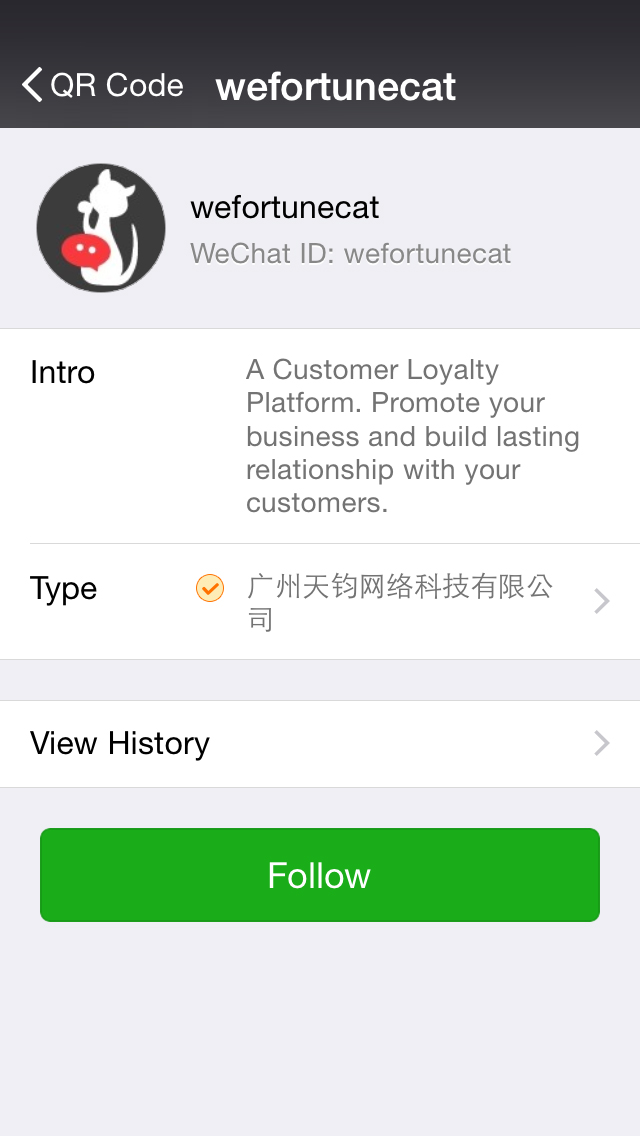640x1136 pixels.
Task: Follow the wefortunecat account
Action: pos(320,875)
